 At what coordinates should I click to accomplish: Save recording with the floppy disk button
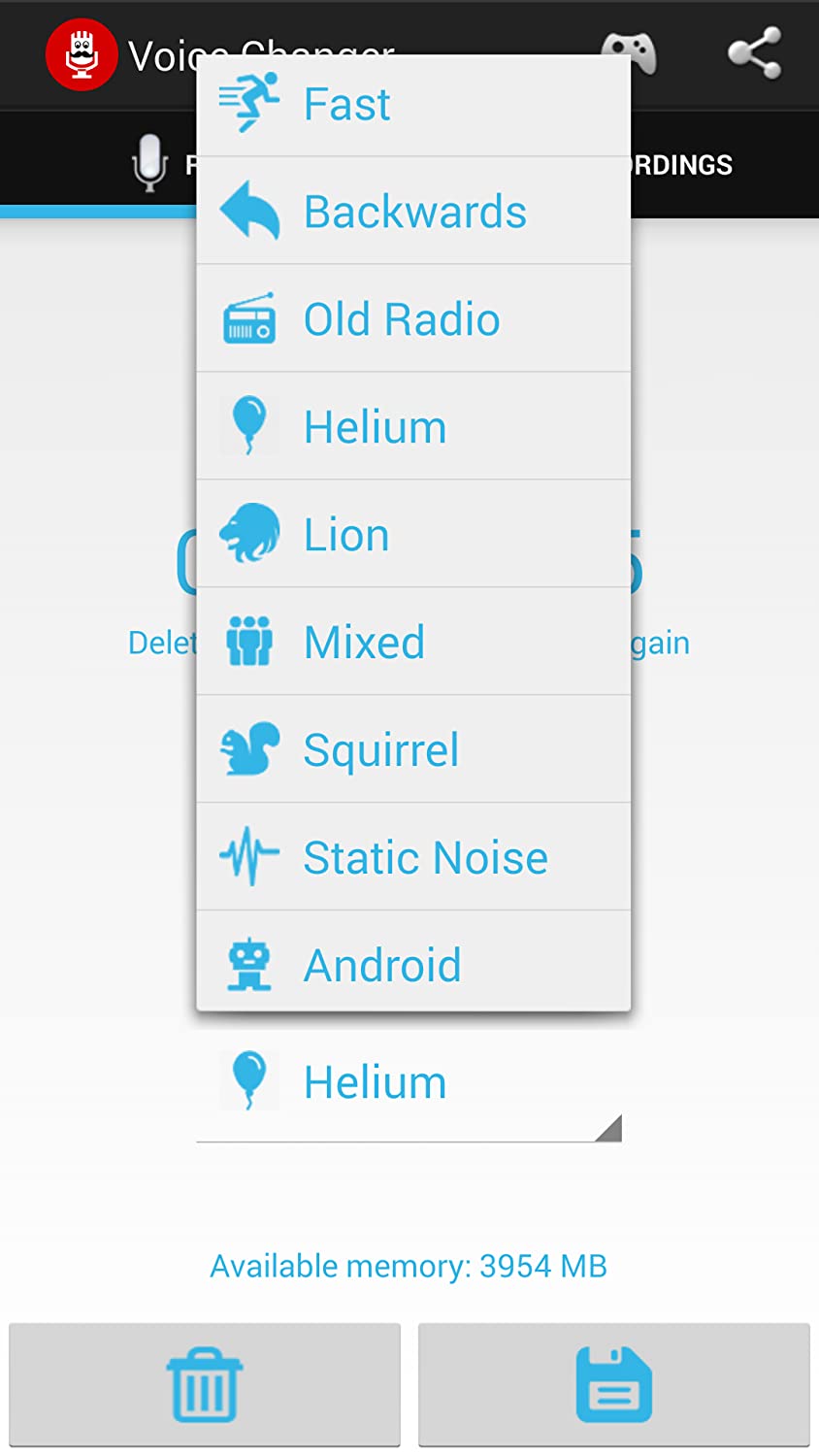[x=613, y=1385]
